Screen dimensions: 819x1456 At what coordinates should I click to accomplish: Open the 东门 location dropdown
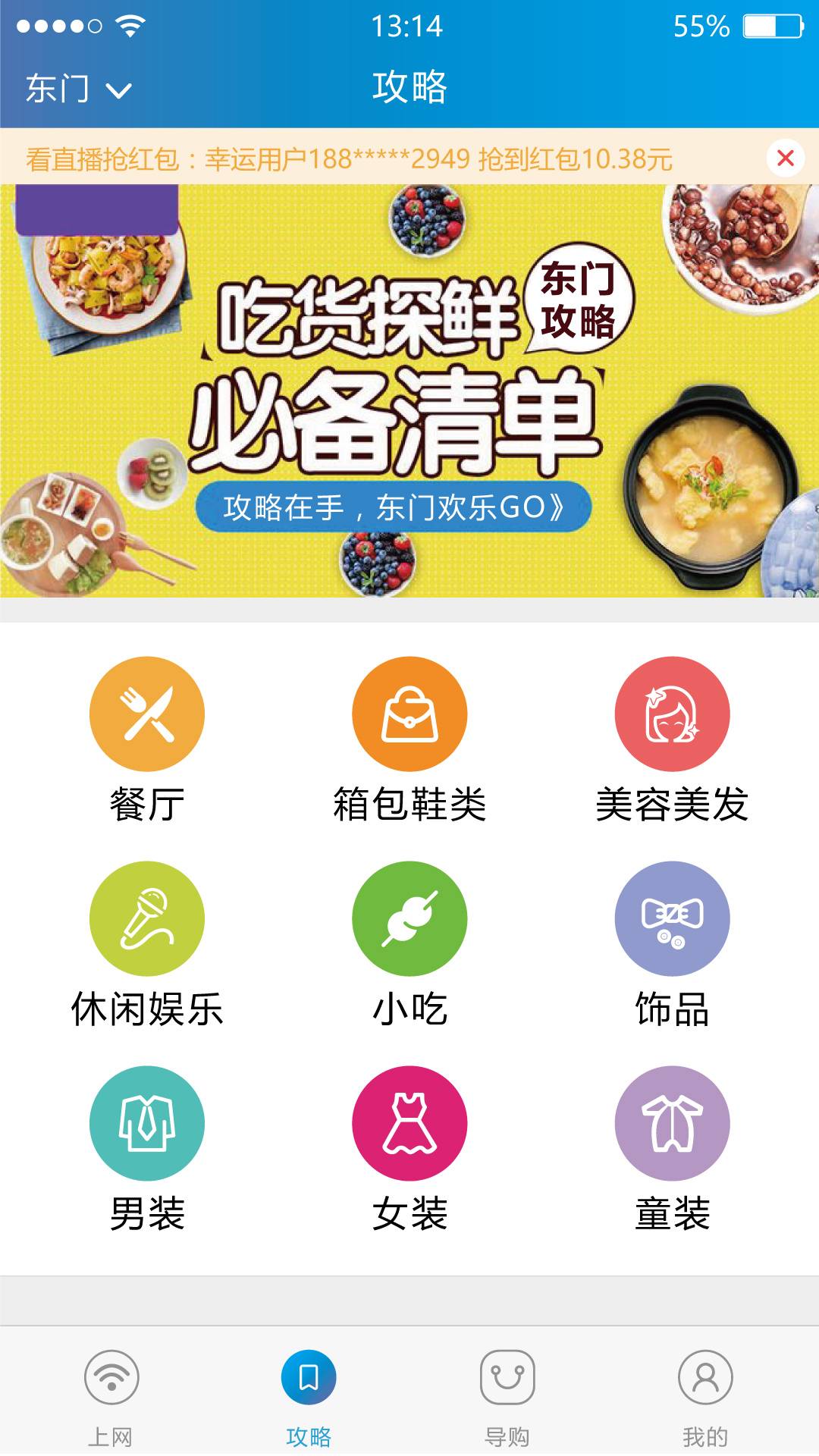point(78,89)
